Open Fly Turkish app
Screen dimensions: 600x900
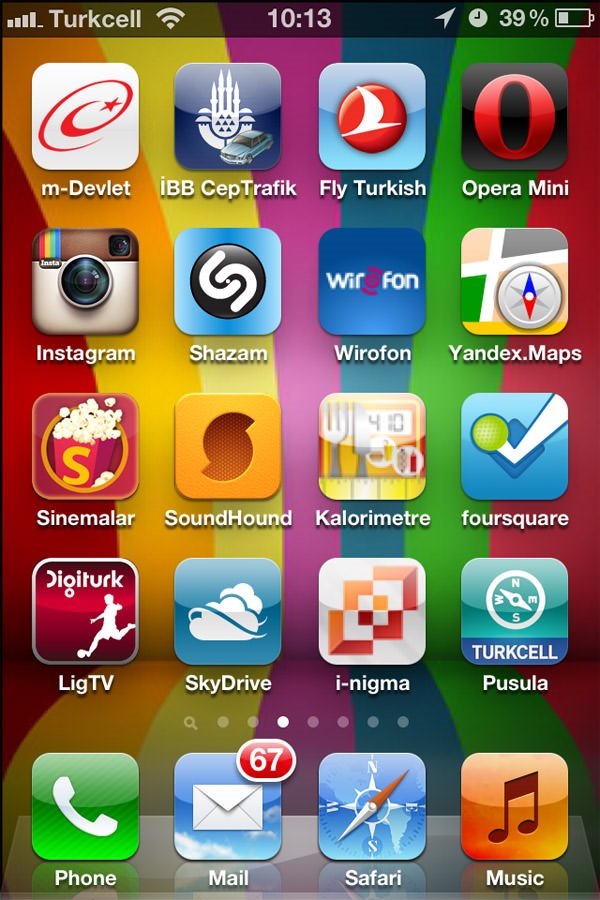[372, 117]
